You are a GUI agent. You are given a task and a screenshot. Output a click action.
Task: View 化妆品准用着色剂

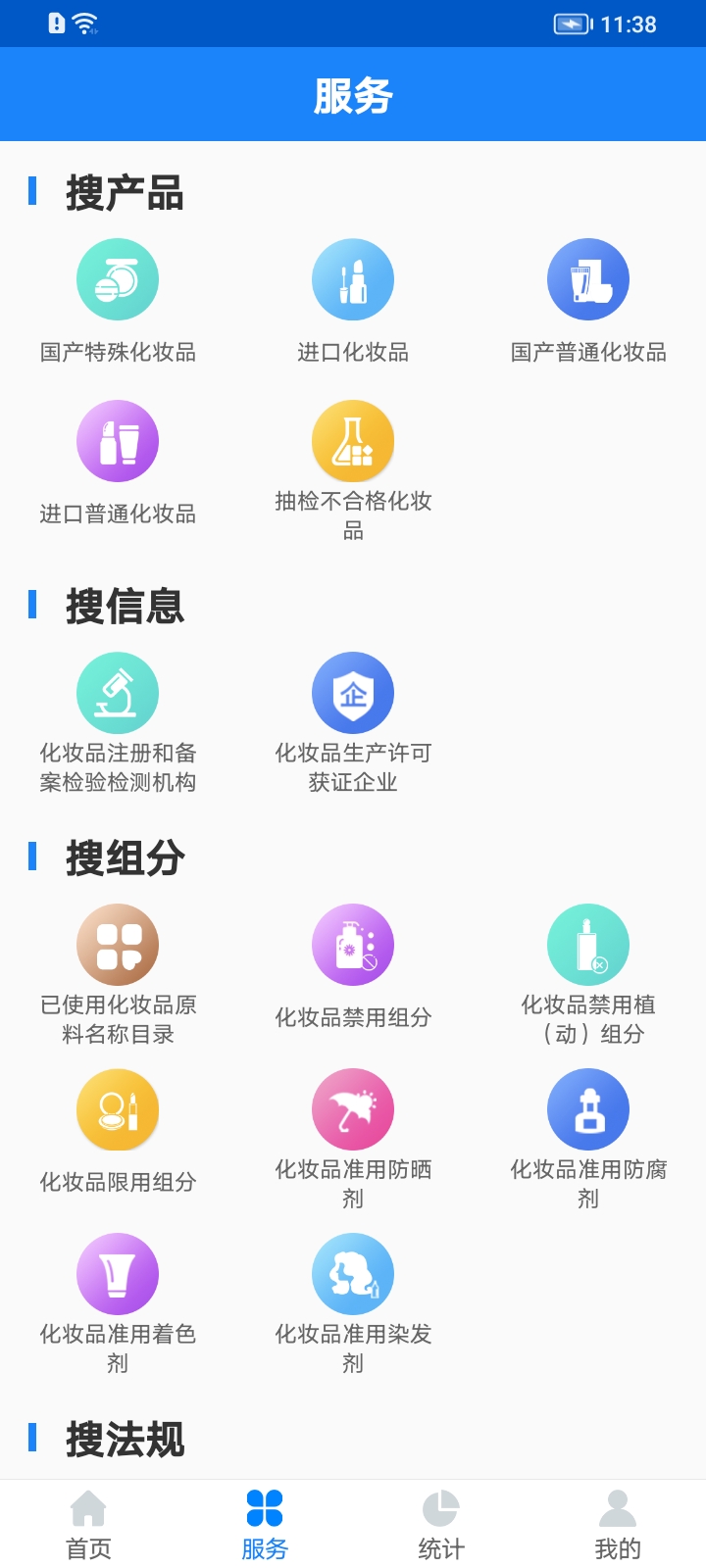118,1275
